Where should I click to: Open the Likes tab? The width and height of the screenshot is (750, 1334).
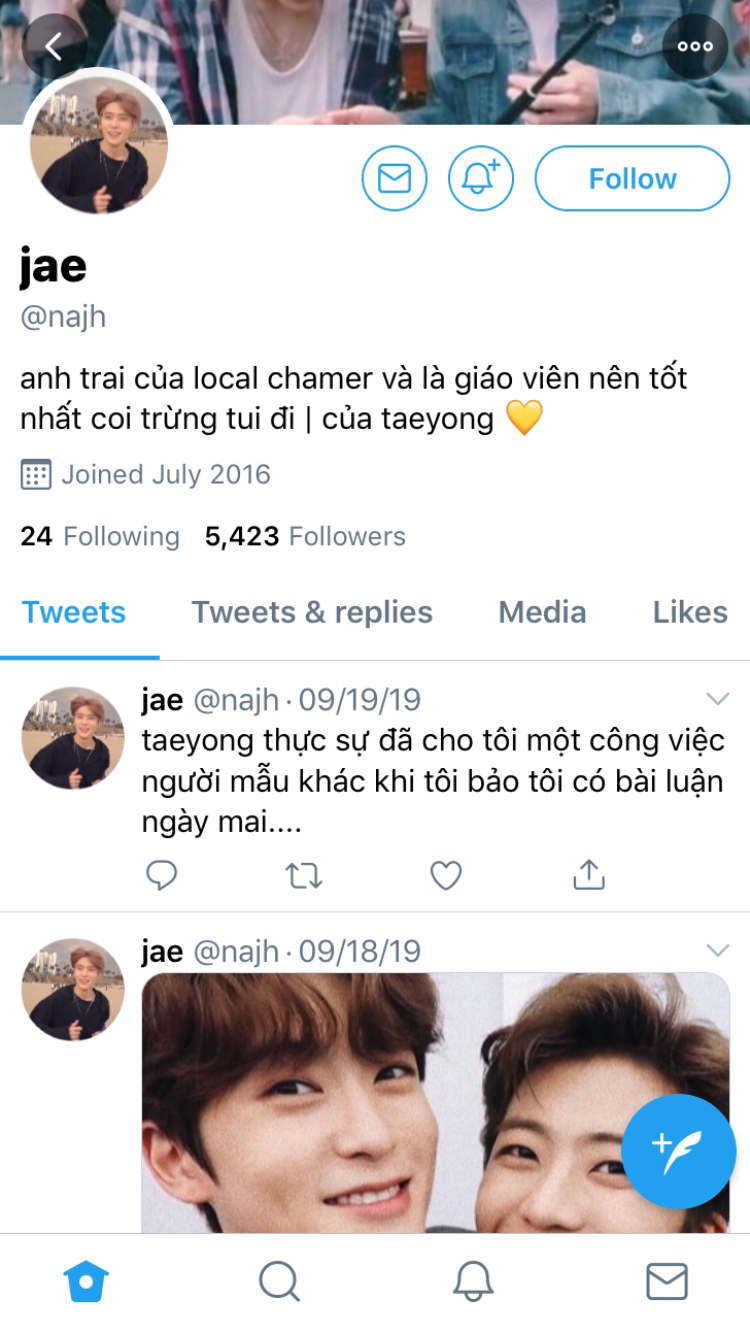(690, 612)
